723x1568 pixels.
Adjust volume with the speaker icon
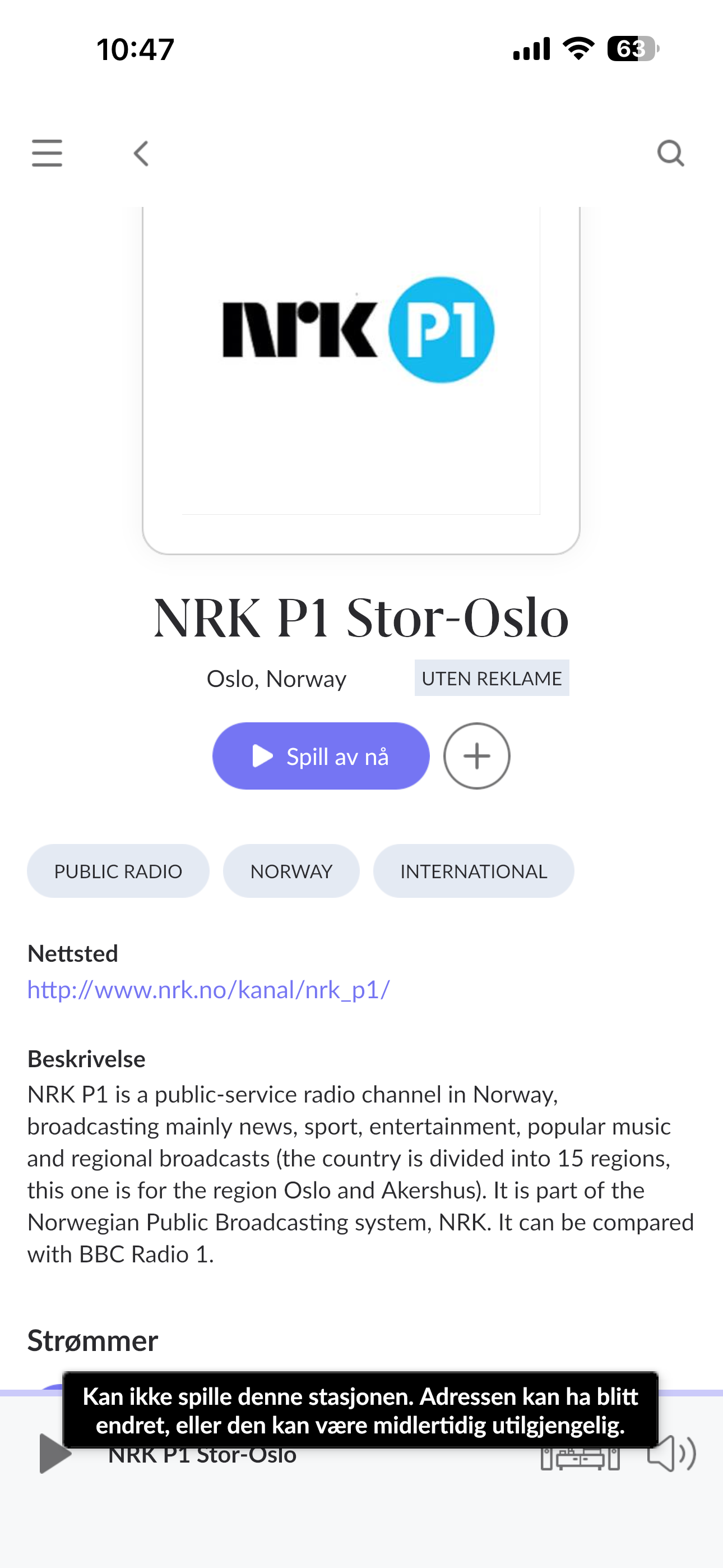tap(671, 1455)
